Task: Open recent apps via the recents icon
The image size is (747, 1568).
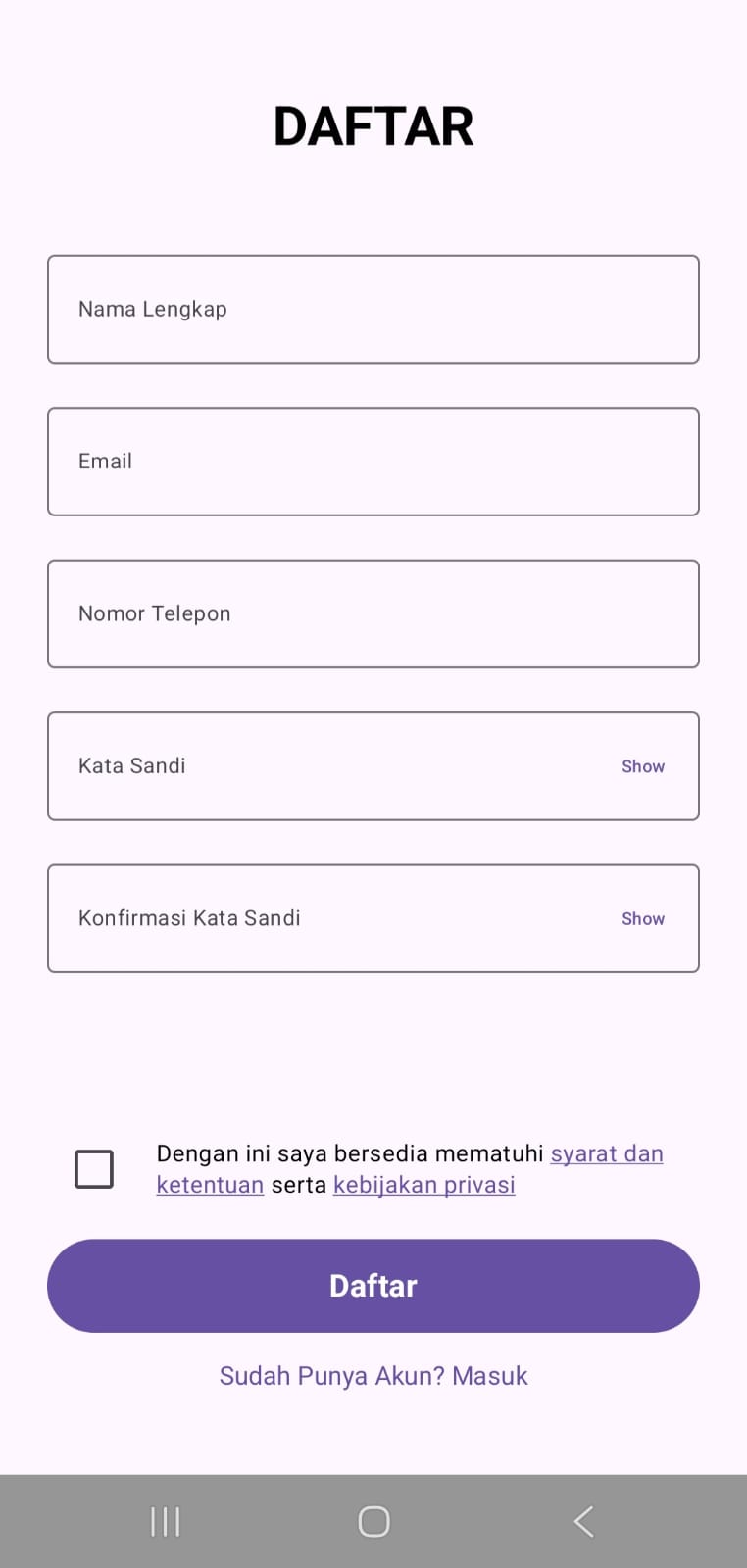Action: tap(165, 1521)
